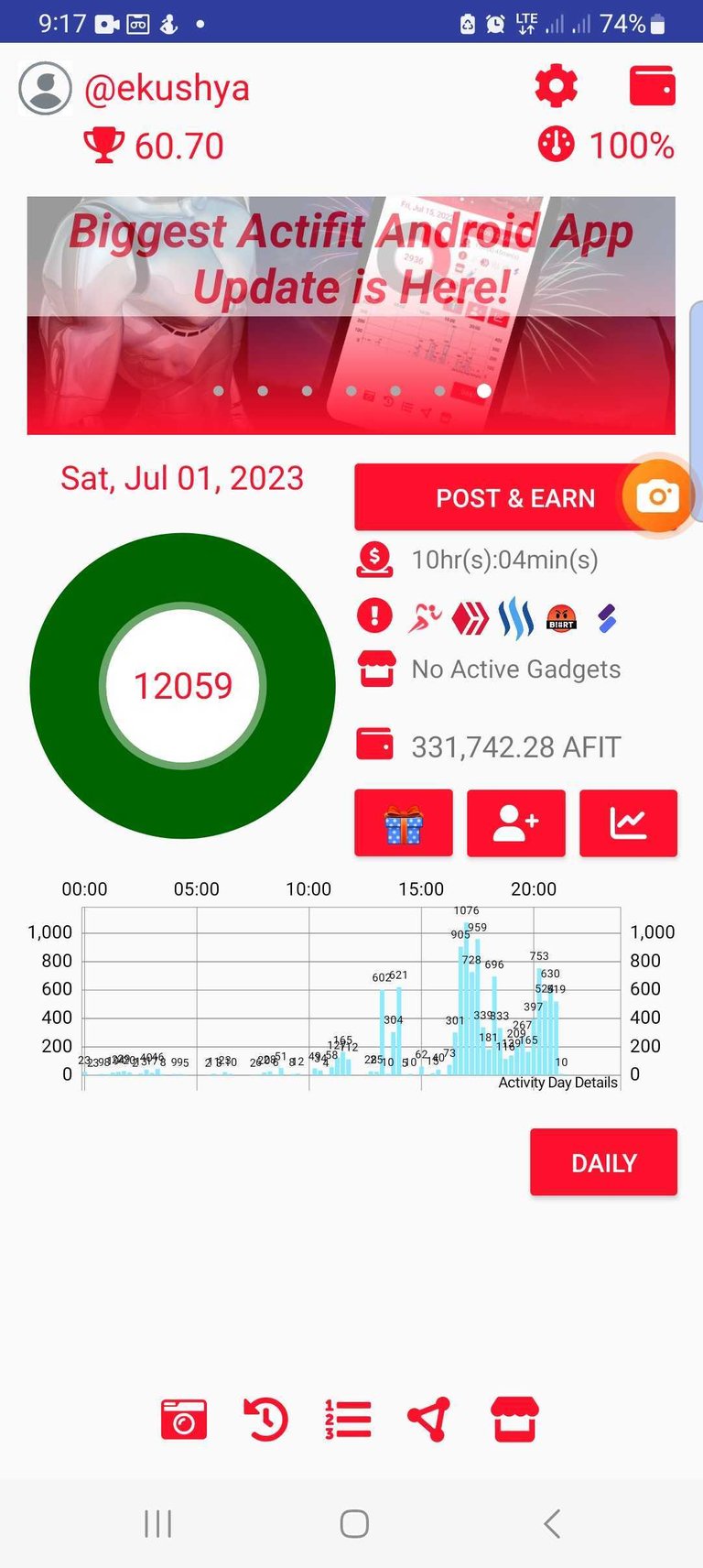The image size is (703, 1568).
Task: Open the wallet icon in header
Action: point(653,87)
